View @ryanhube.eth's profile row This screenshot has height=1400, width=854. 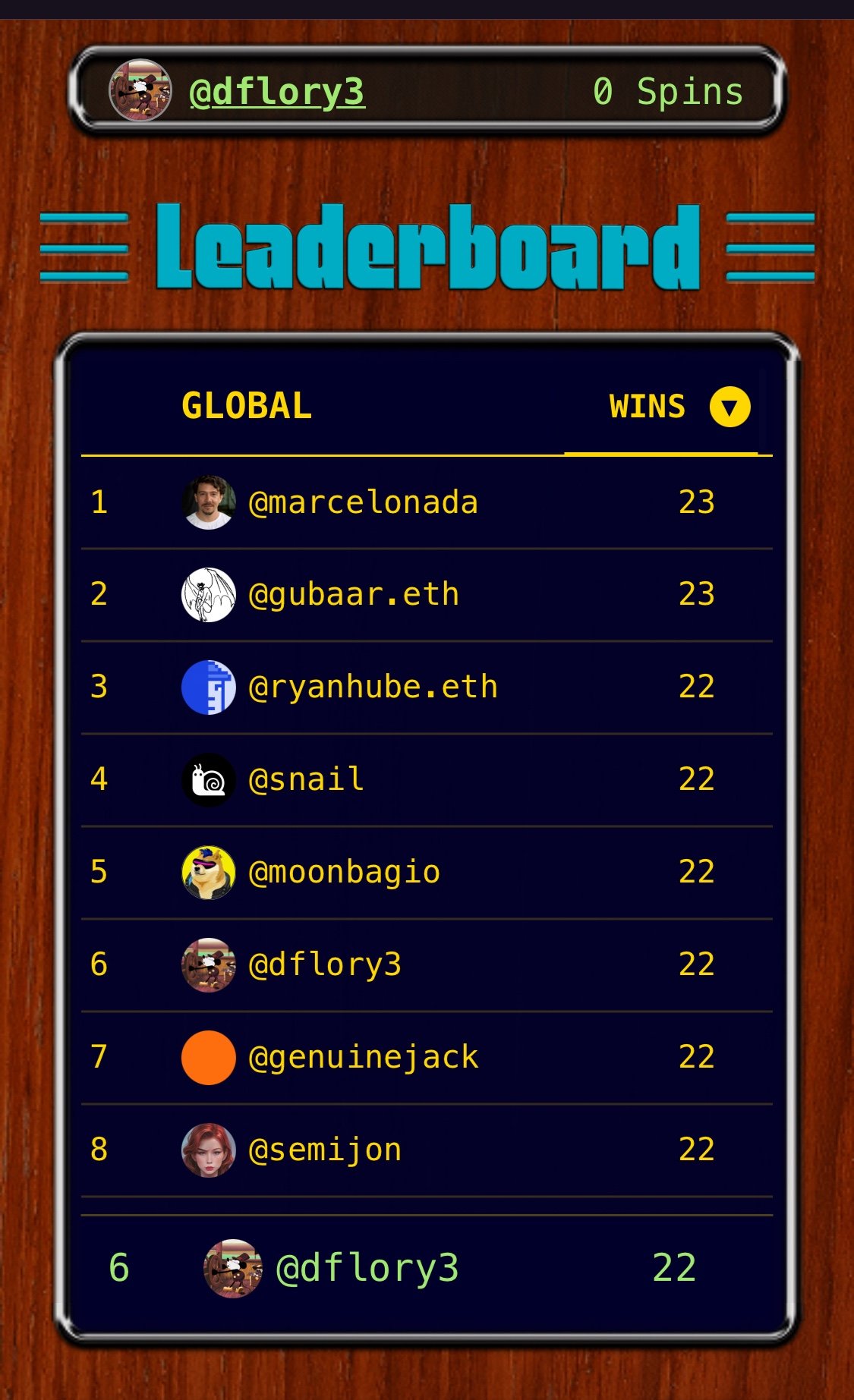point(373,687)
